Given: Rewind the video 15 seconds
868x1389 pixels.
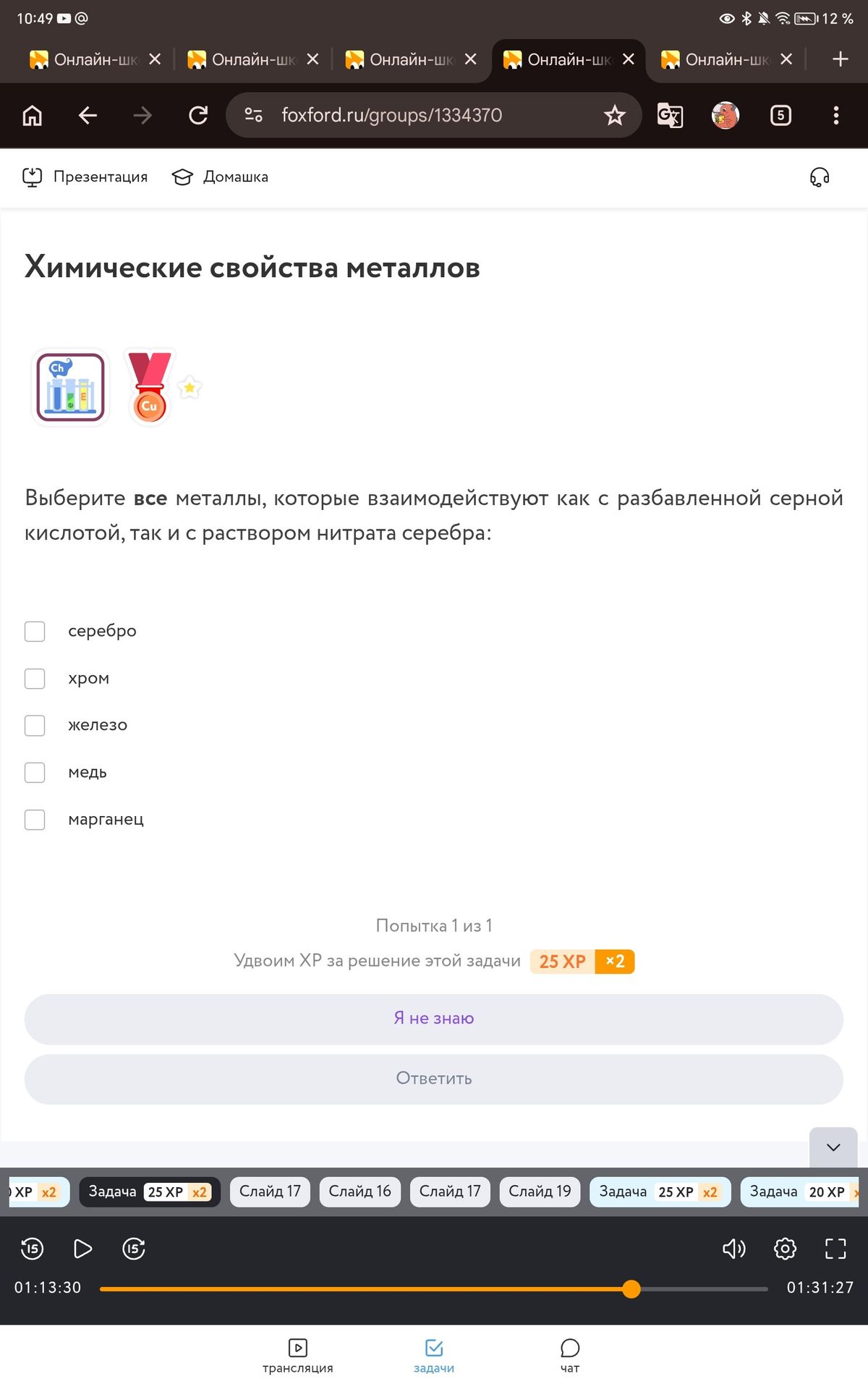Looking at the screenshot, I should click(x=32, y=1249).
